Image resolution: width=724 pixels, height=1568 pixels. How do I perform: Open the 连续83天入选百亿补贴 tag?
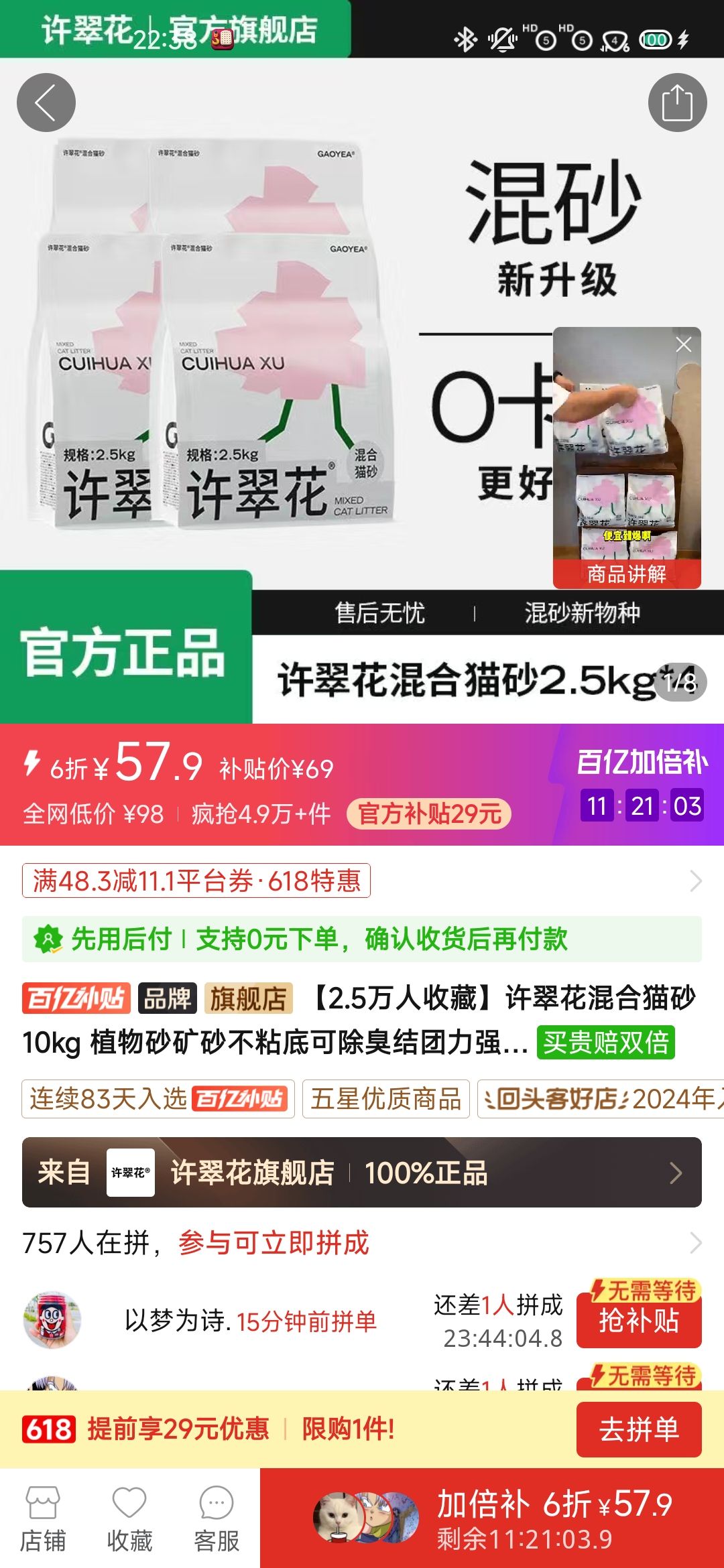(158, 1099)
